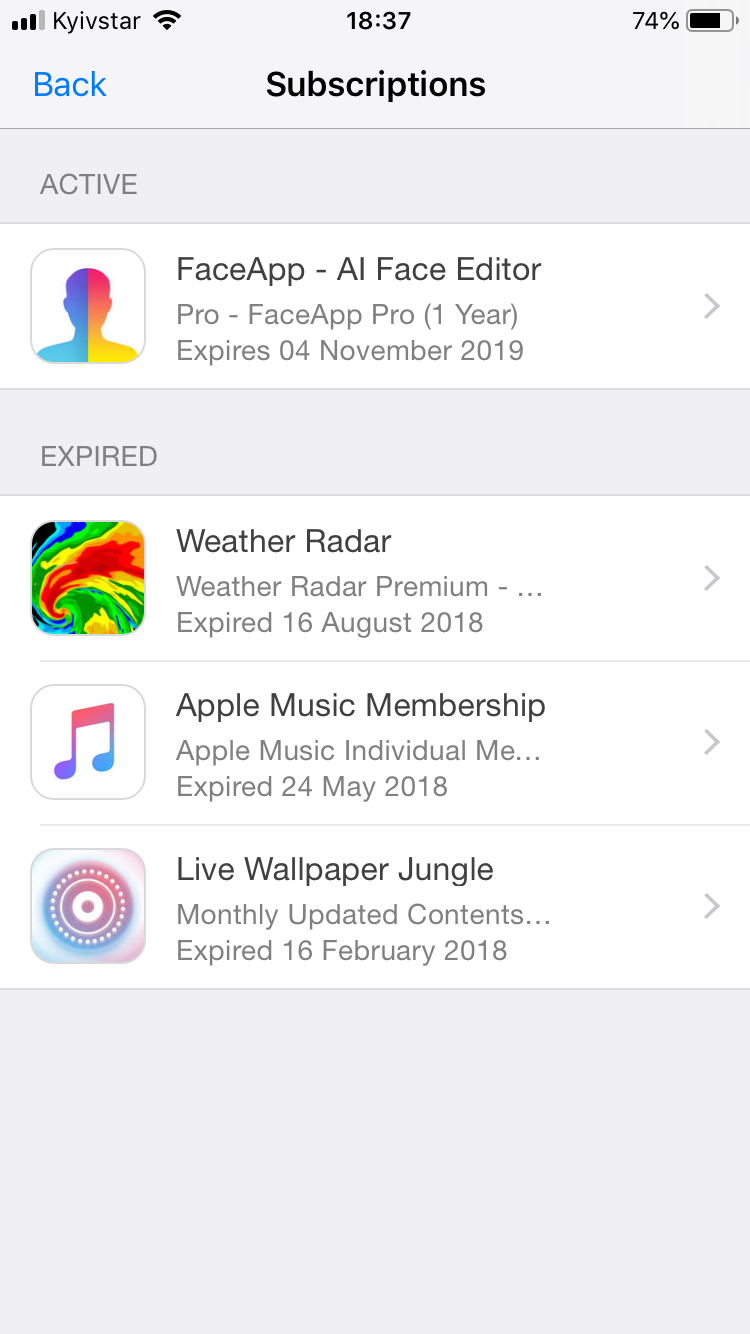View the expired Weather Radar subscription
This screenshot has height=1334, width=750.
click(375, 578)
